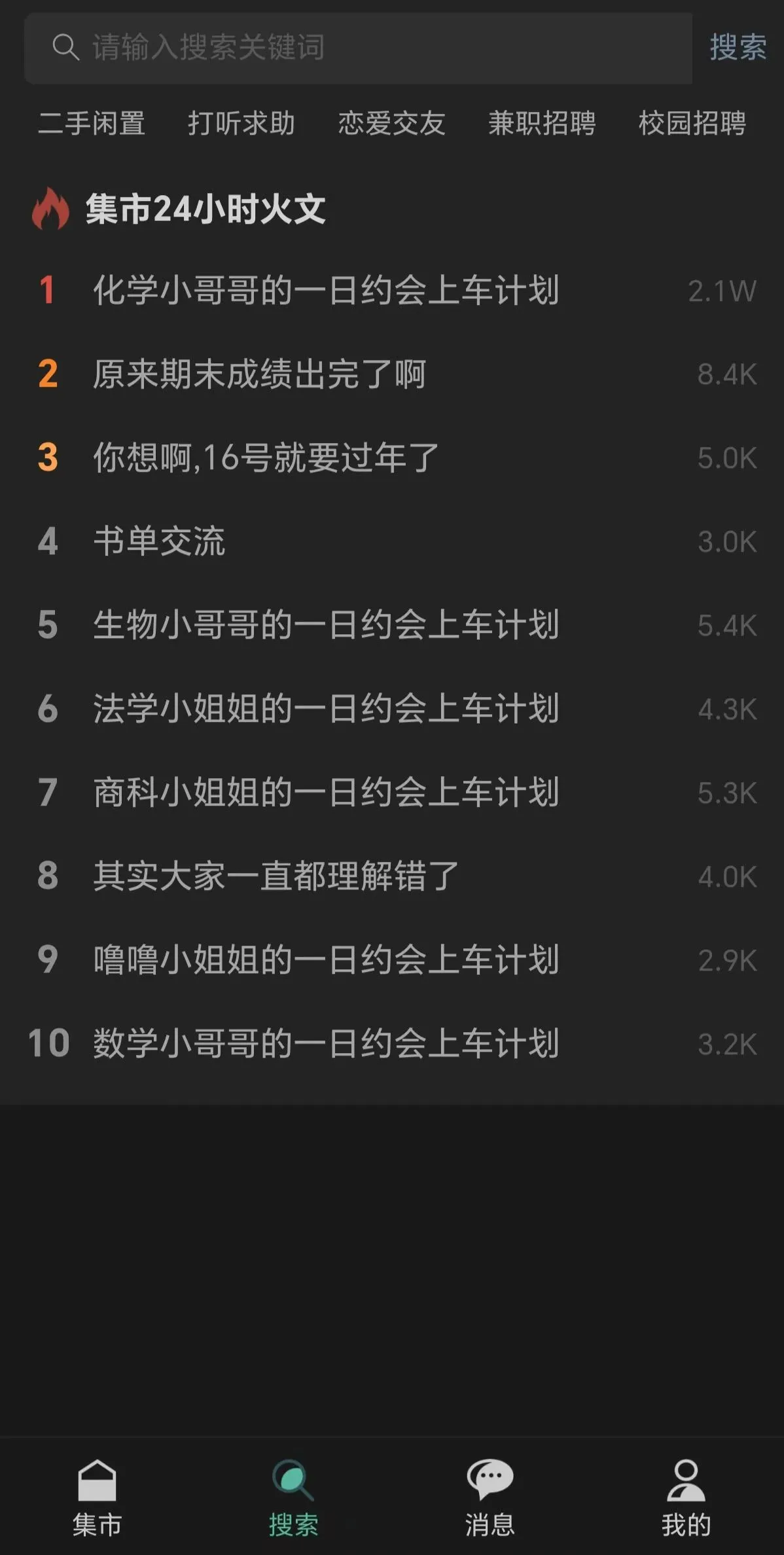Open the post 其实大家一直都理解错了

click(276, 876)
